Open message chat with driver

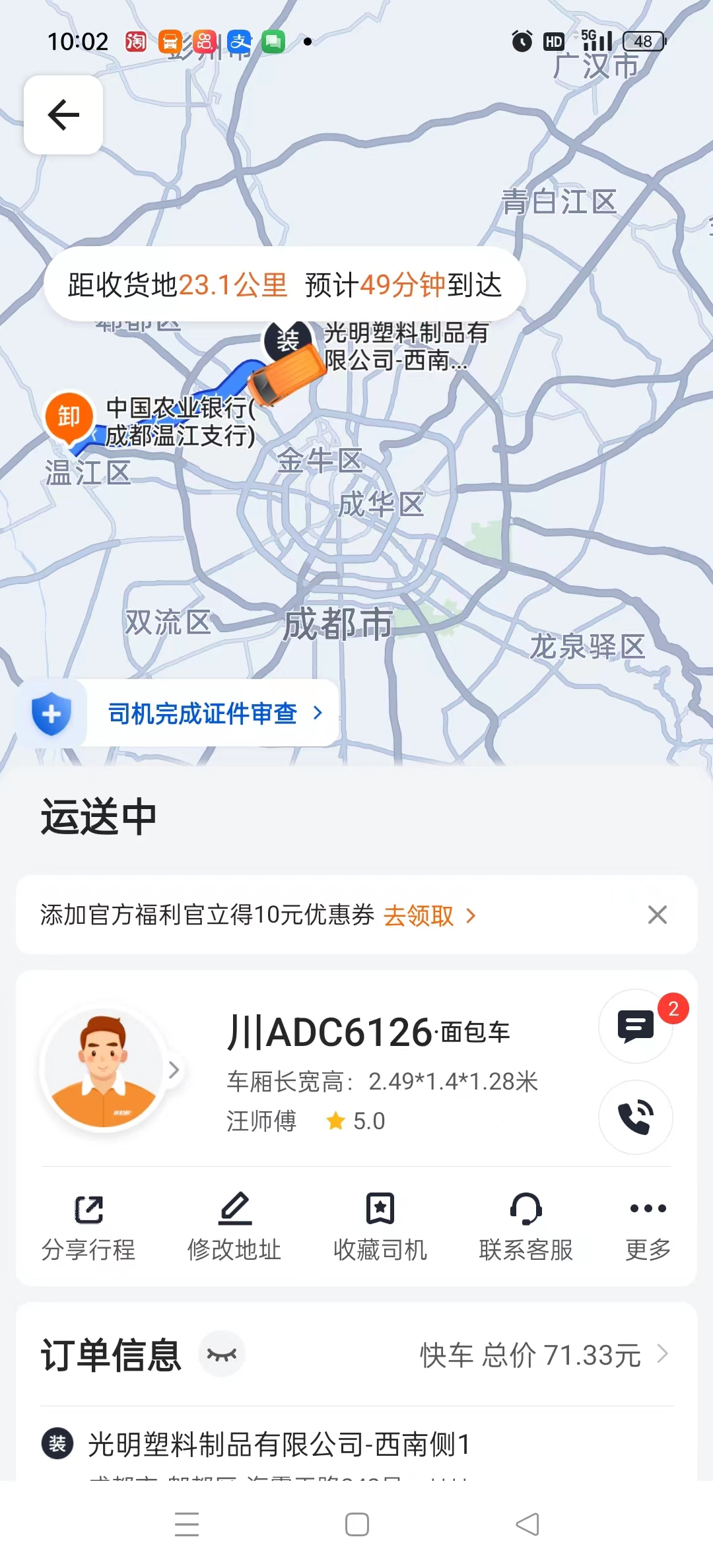(x=636, y=1026)
